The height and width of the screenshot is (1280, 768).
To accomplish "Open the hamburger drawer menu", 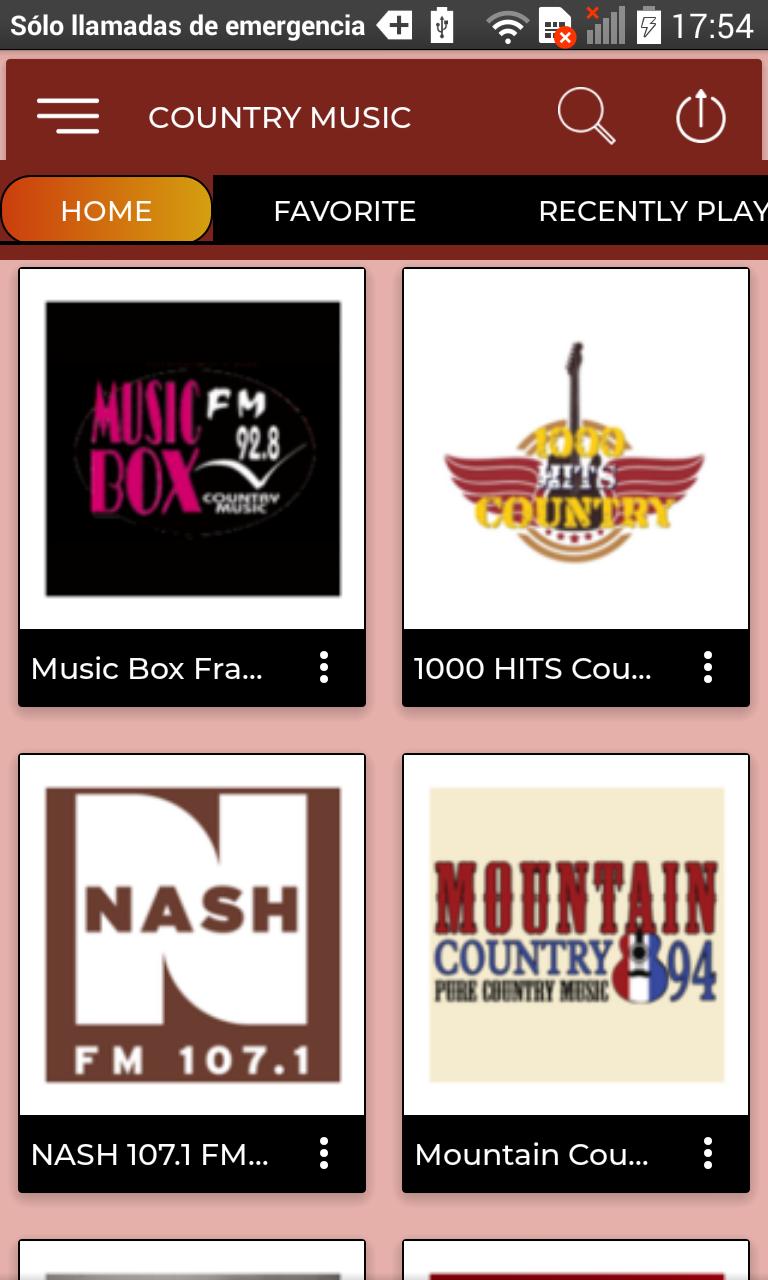I will click(68, 117).
